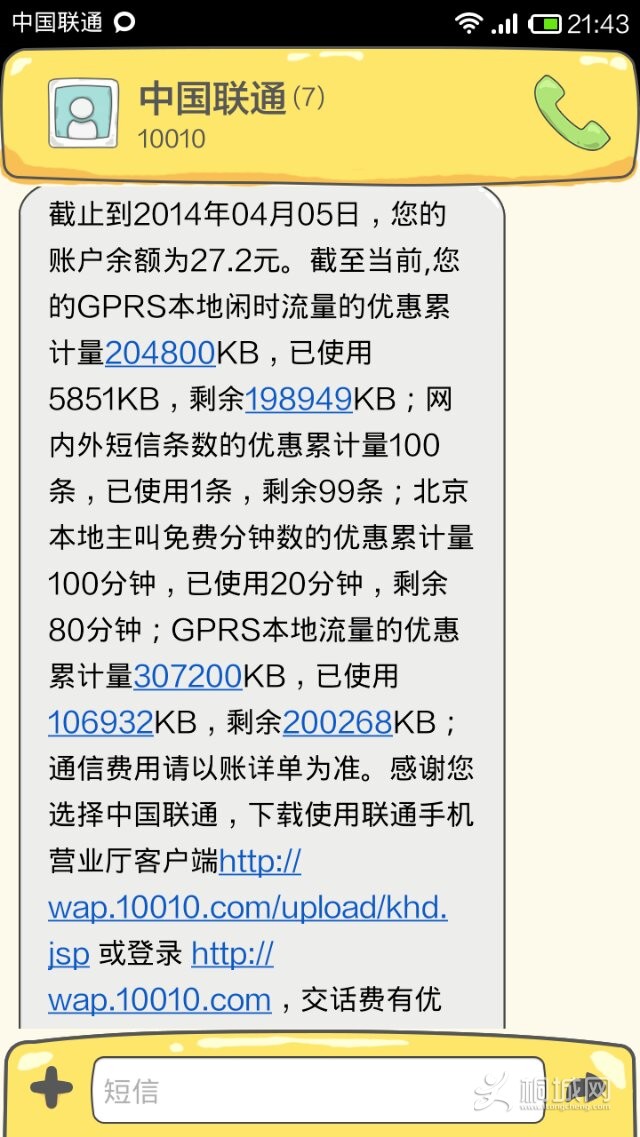640x1137 pixels.
Task: Tap the linked number 106932
Action: pyautogui.click(x=100, y=722)
